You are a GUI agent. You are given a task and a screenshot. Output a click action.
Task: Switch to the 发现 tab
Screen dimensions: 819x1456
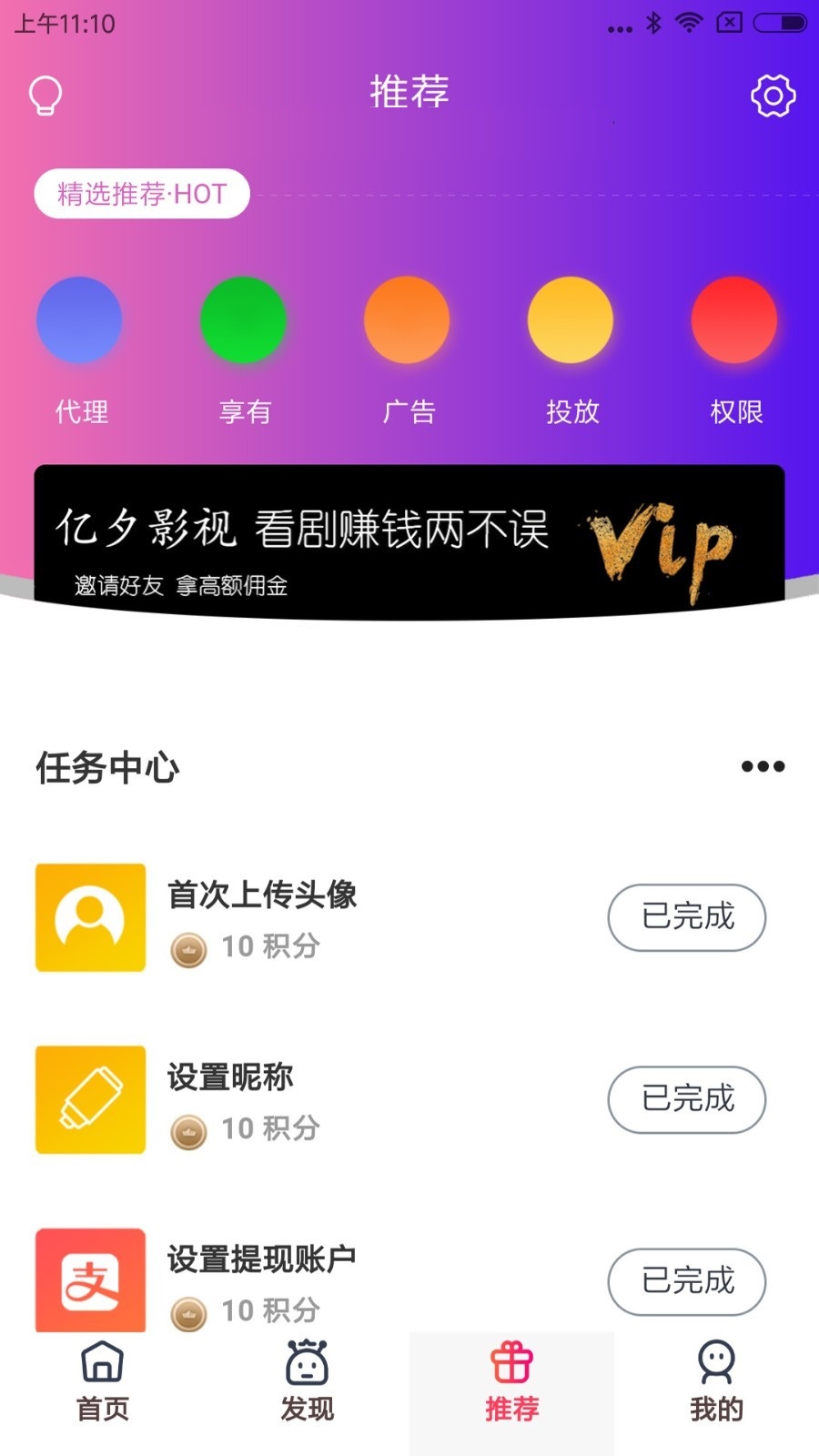[308, 1381]
